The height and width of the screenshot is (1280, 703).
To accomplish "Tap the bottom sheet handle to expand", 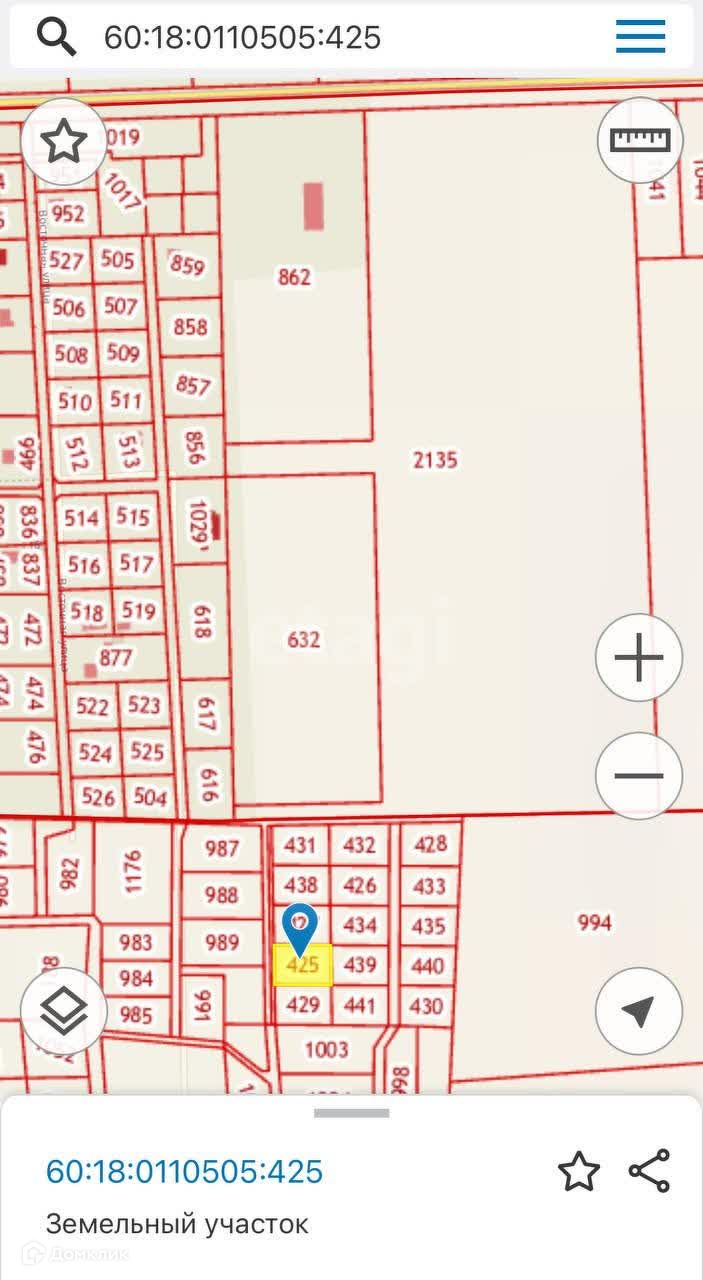I will tap(351, 1113).
